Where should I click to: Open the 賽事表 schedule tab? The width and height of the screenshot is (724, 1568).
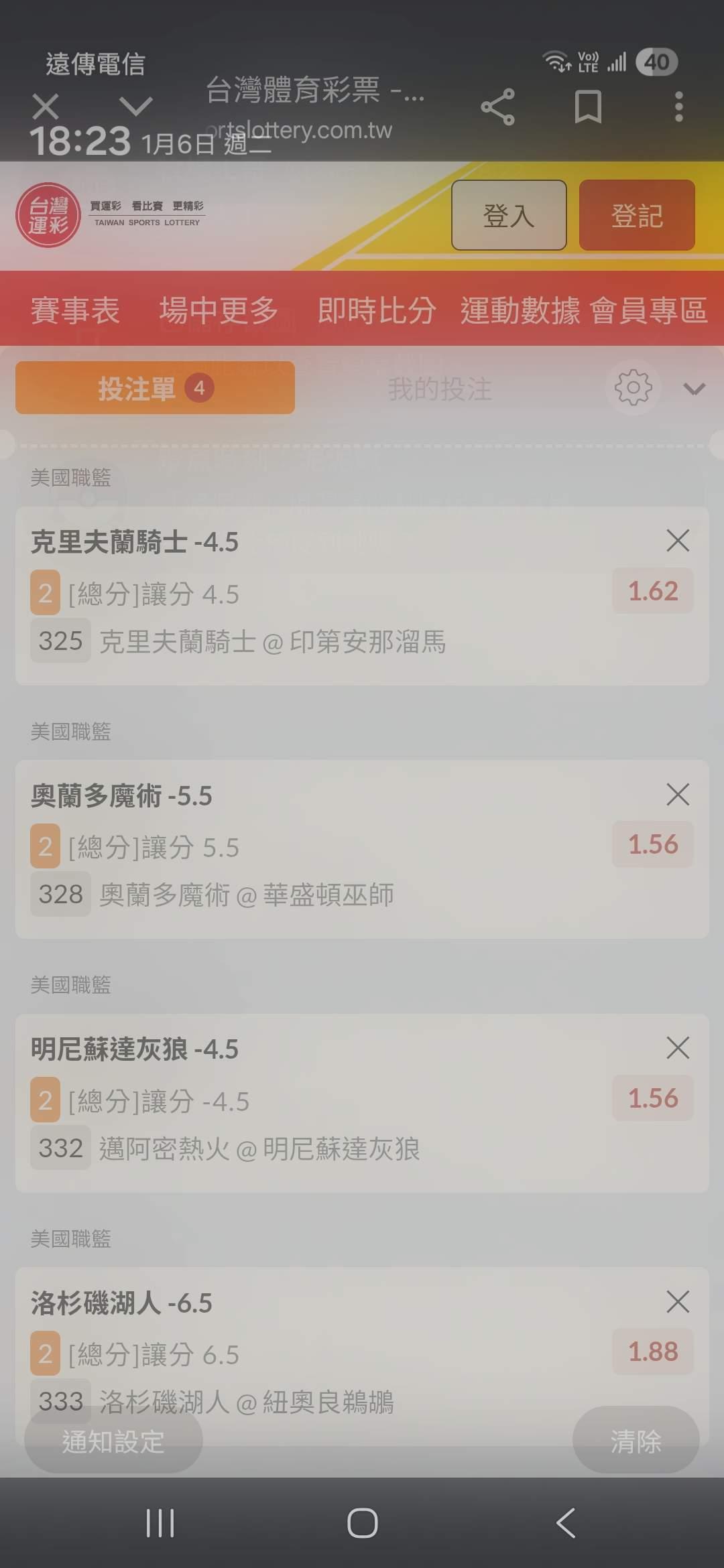pos(75,310)
